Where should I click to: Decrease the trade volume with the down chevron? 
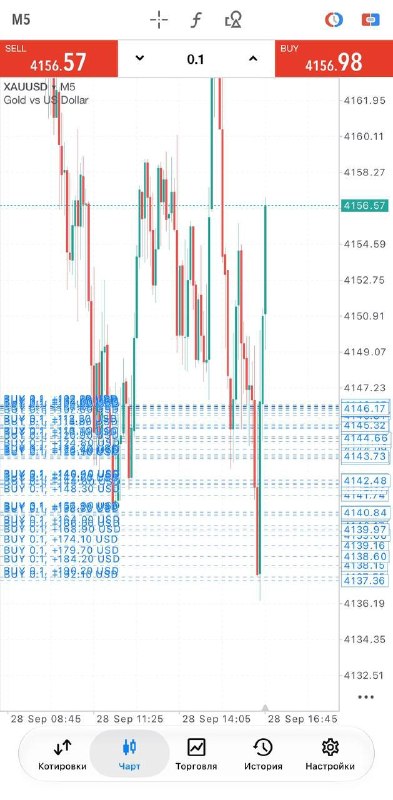(x=139, y=59)
